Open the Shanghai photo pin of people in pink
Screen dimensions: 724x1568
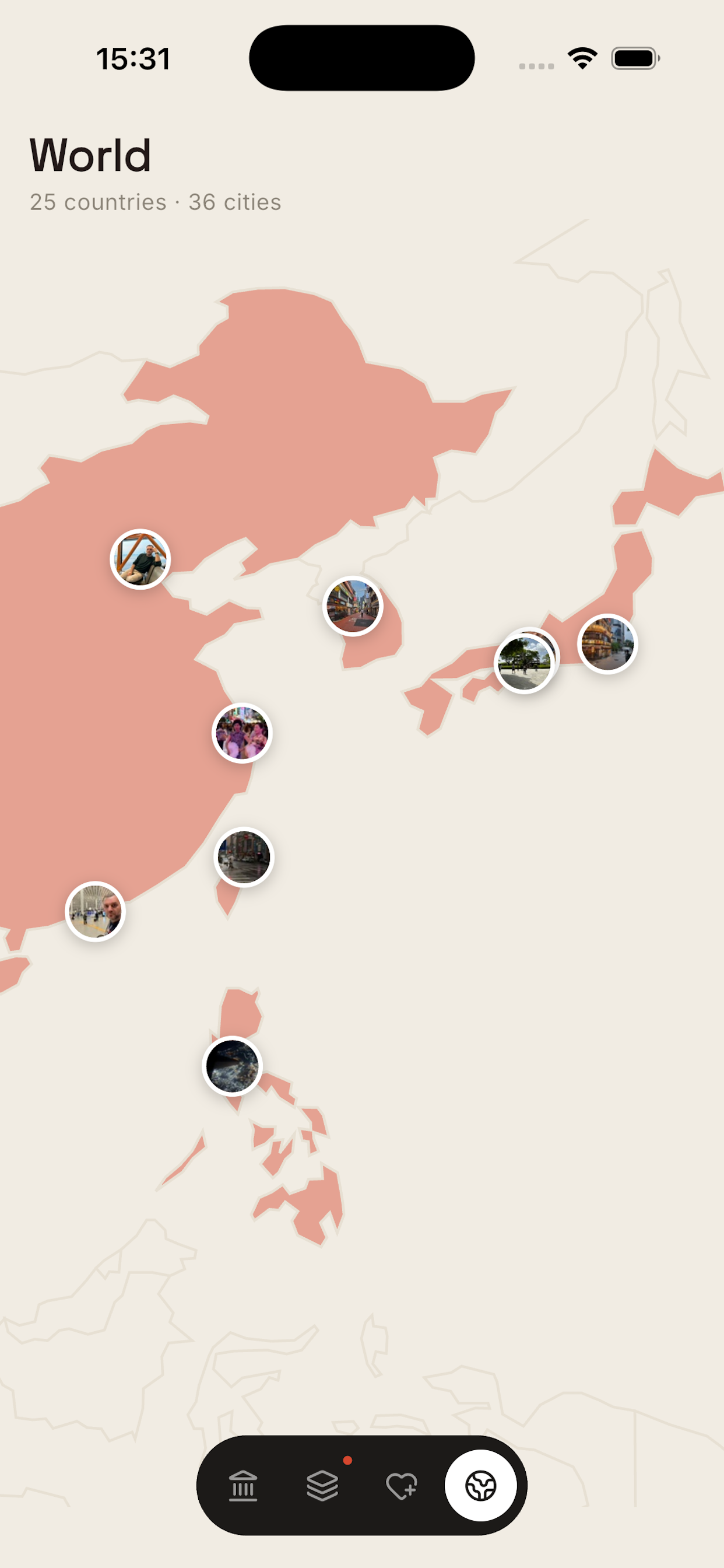click(x=242, y=733)
